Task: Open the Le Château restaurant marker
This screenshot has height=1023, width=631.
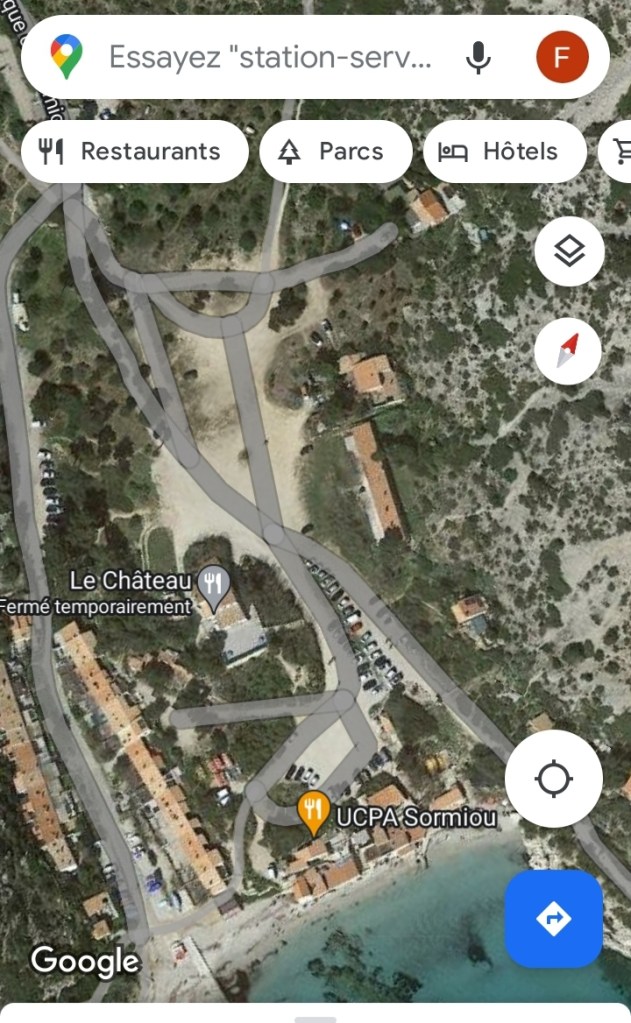Action: pos(213,587)
